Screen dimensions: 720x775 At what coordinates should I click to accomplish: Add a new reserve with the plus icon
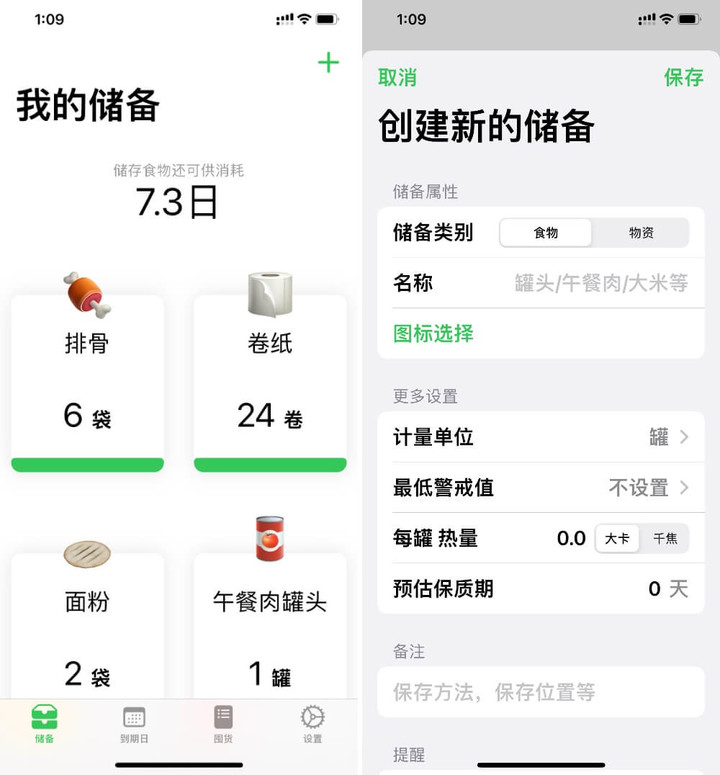click(x=328, y=63)
